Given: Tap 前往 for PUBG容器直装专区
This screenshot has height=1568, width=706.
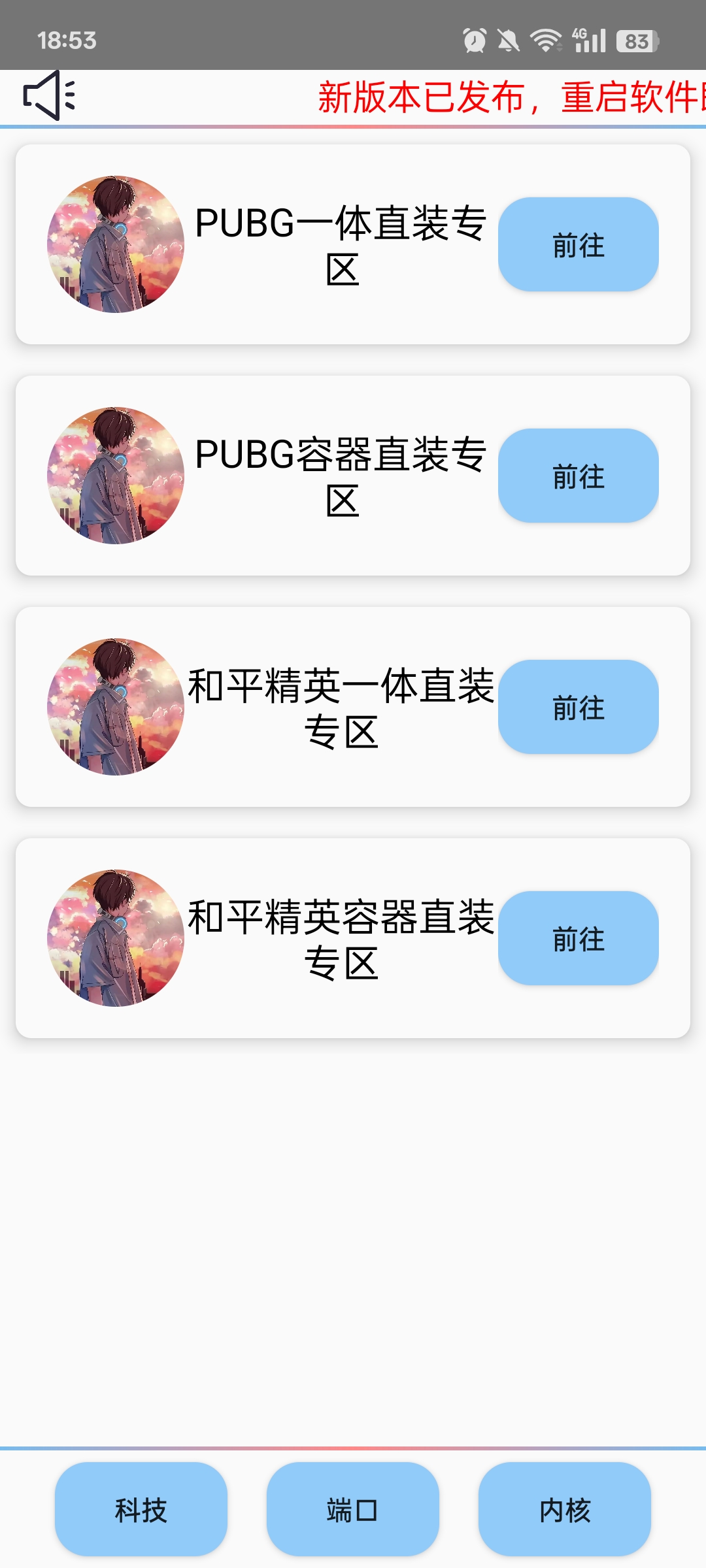Looking at the screenshot, I should tap(578, 476).
